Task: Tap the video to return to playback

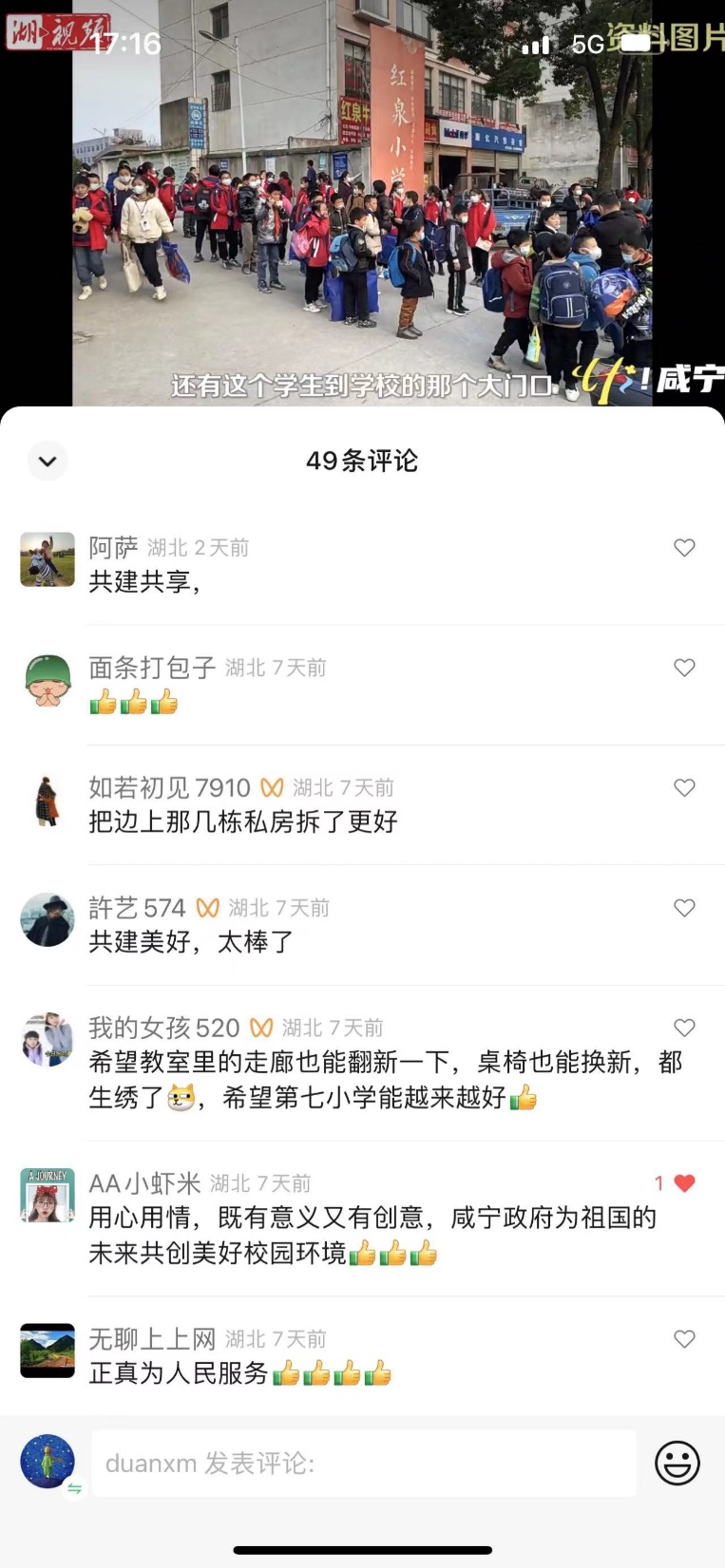Action: (x=361, y=209)
